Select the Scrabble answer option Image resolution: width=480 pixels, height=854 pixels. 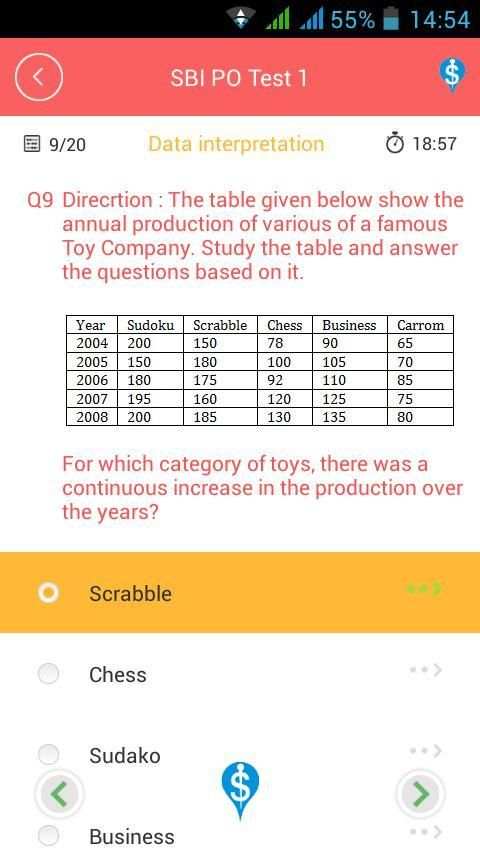tap(240, 593)
